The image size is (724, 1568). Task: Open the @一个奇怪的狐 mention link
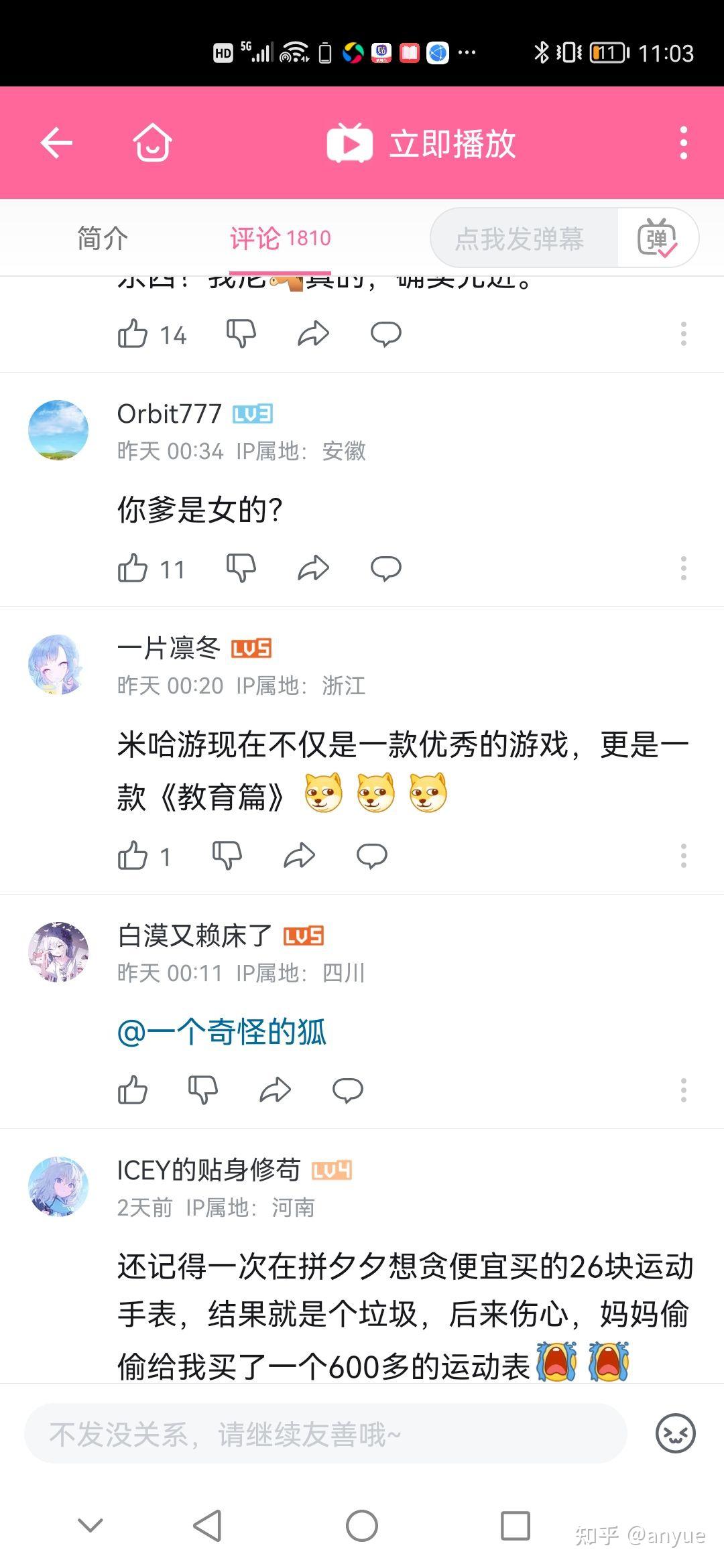222,1032
